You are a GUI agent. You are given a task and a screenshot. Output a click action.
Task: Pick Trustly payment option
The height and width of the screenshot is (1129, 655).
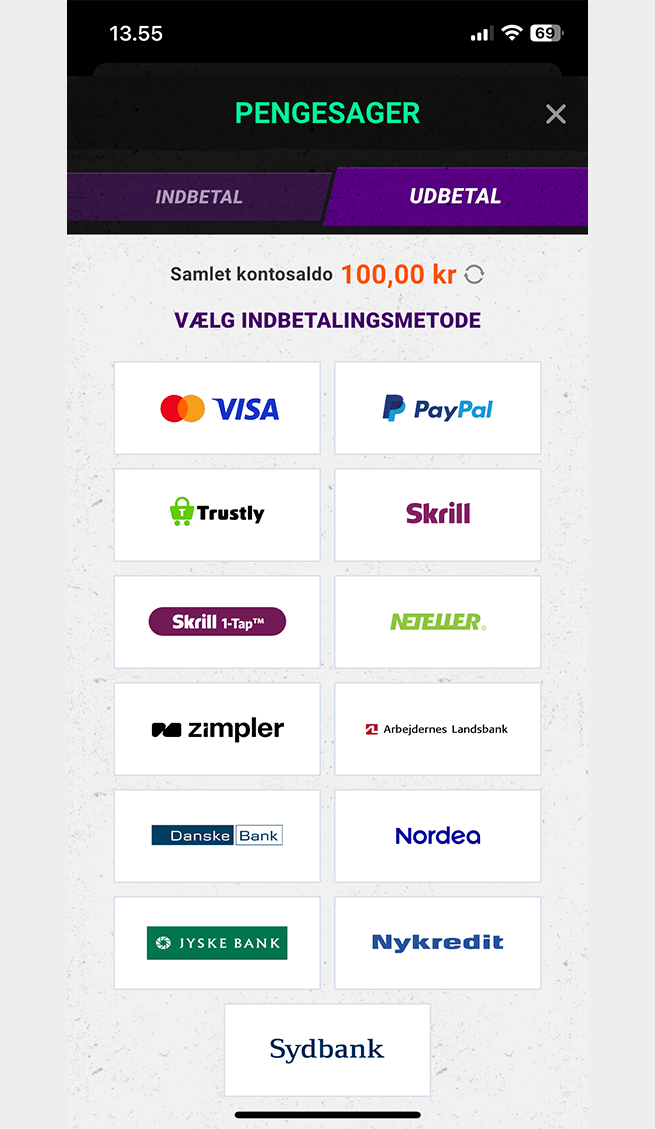[217, 514]
